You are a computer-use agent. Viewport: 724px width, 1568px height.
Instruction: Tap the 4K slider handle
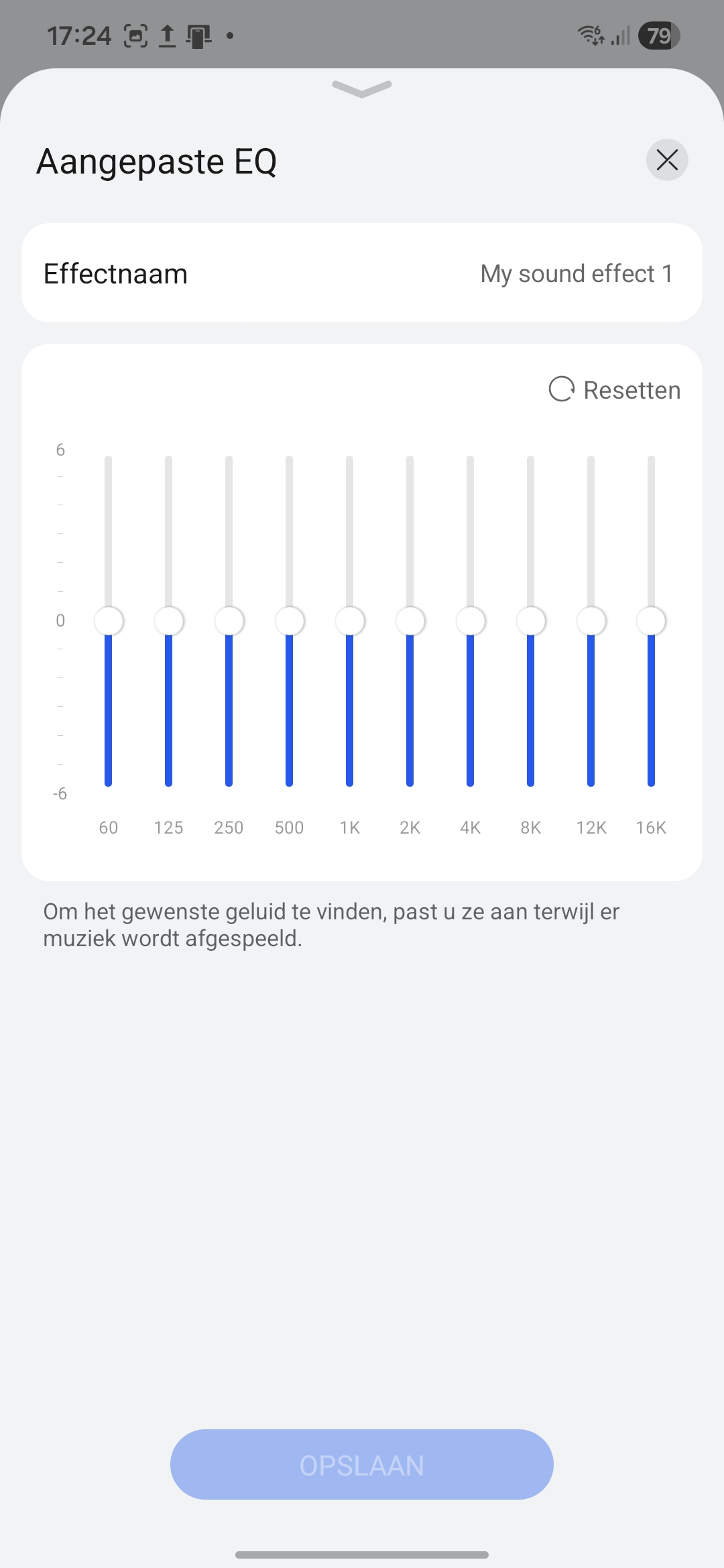[x=471, y=621]
